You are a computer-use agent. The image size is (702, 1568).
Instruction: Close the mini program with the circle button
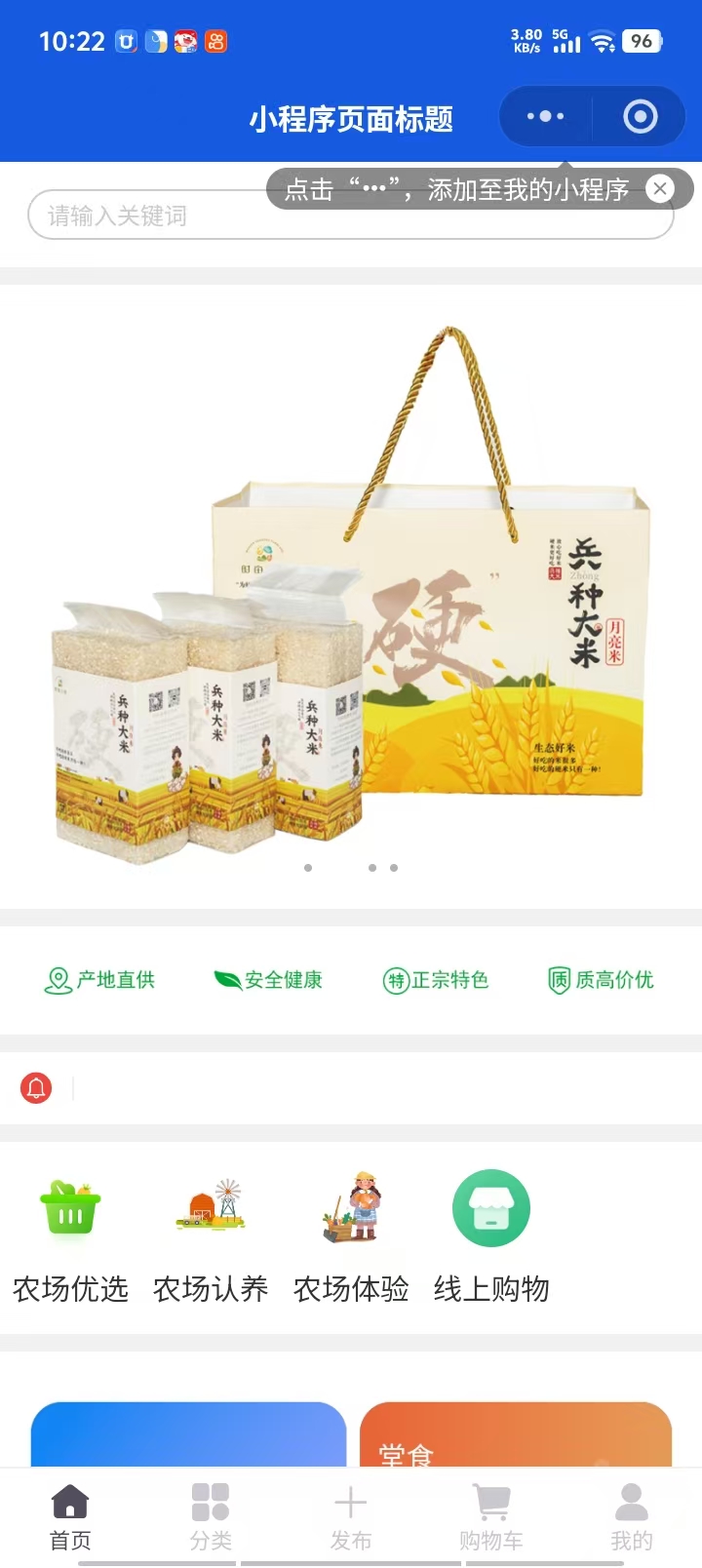[x=640, y=117]
